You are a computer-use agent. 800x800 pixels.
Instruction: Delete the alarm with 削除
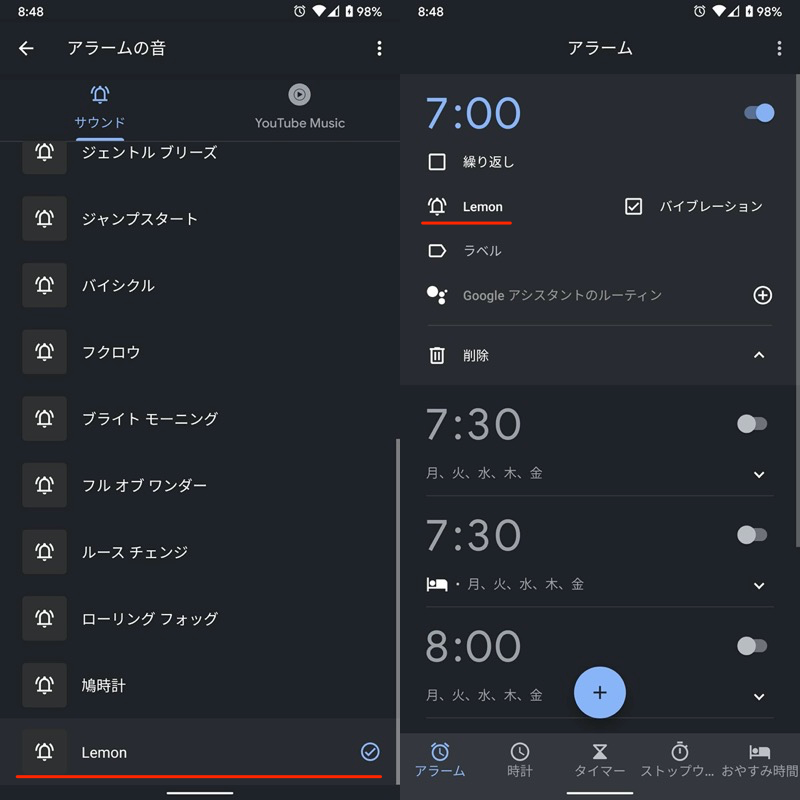(x=475, y=355)
